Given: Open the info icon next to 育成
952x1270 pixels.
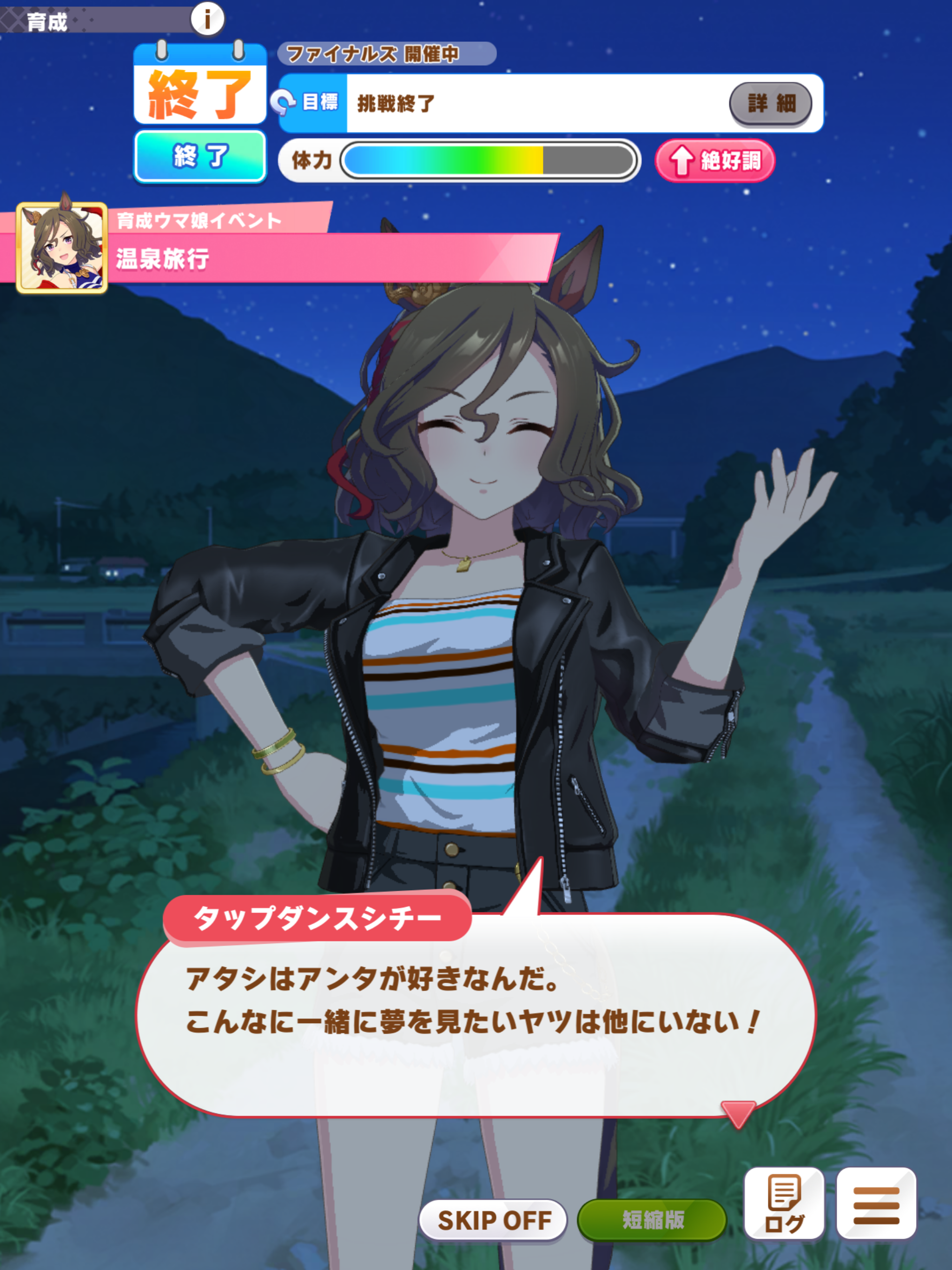Looking at the screenshot, I should 207,19.
